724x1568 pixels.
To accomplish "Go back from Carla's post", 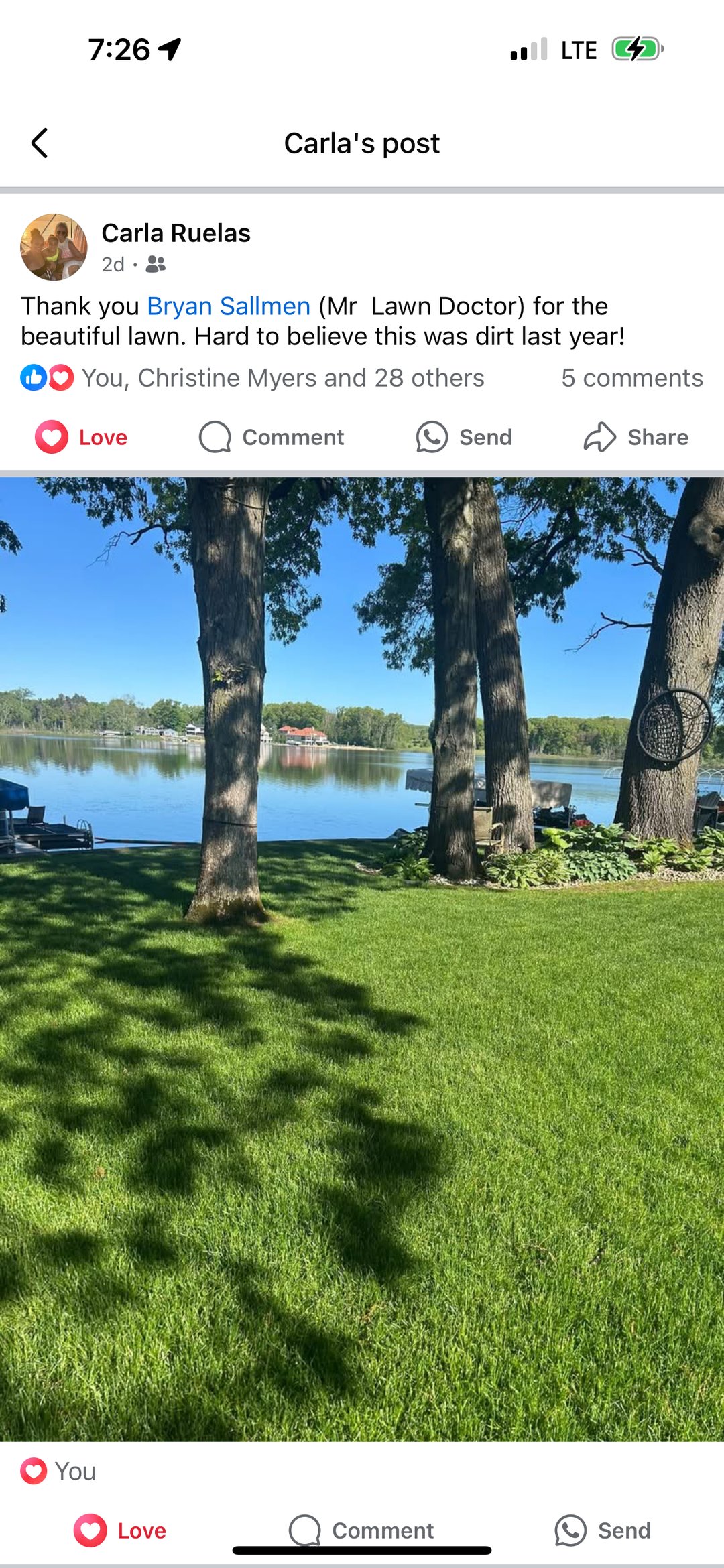I will [x=40, y=143].
